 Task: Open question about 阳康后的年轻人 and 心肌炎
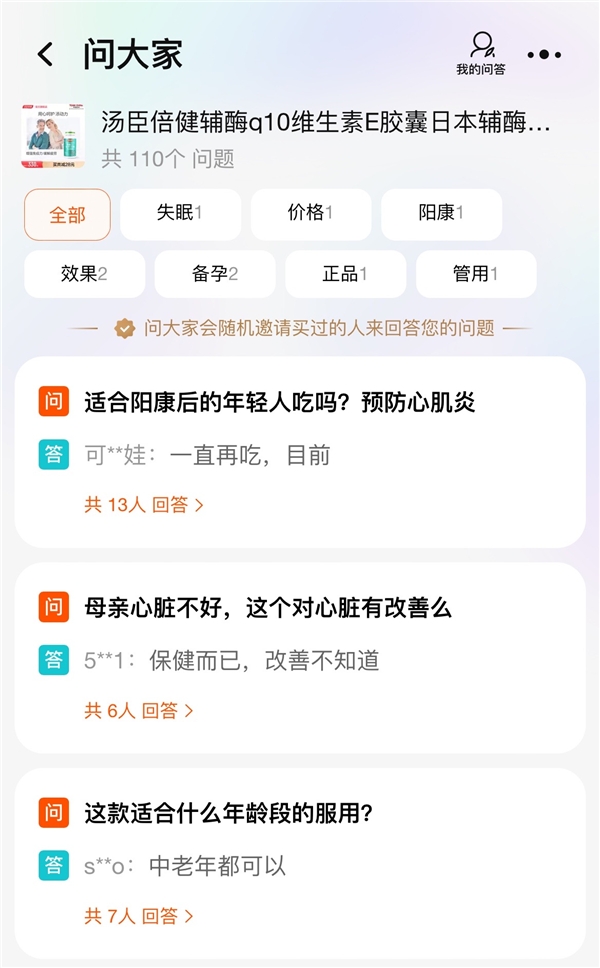[x=279, y=402]
